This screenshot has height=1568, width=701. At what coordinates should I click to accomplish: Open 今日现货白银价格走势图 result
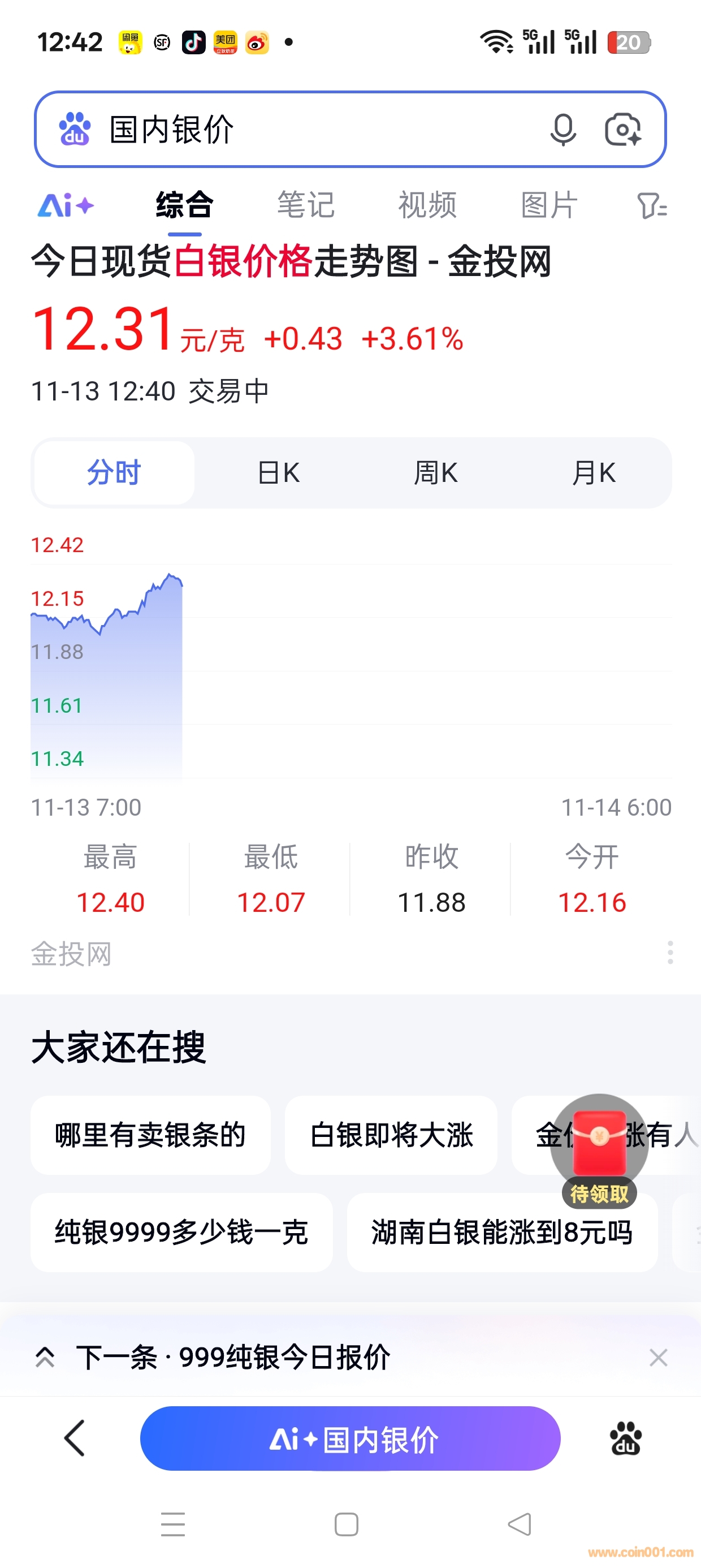tap(291, 262)
